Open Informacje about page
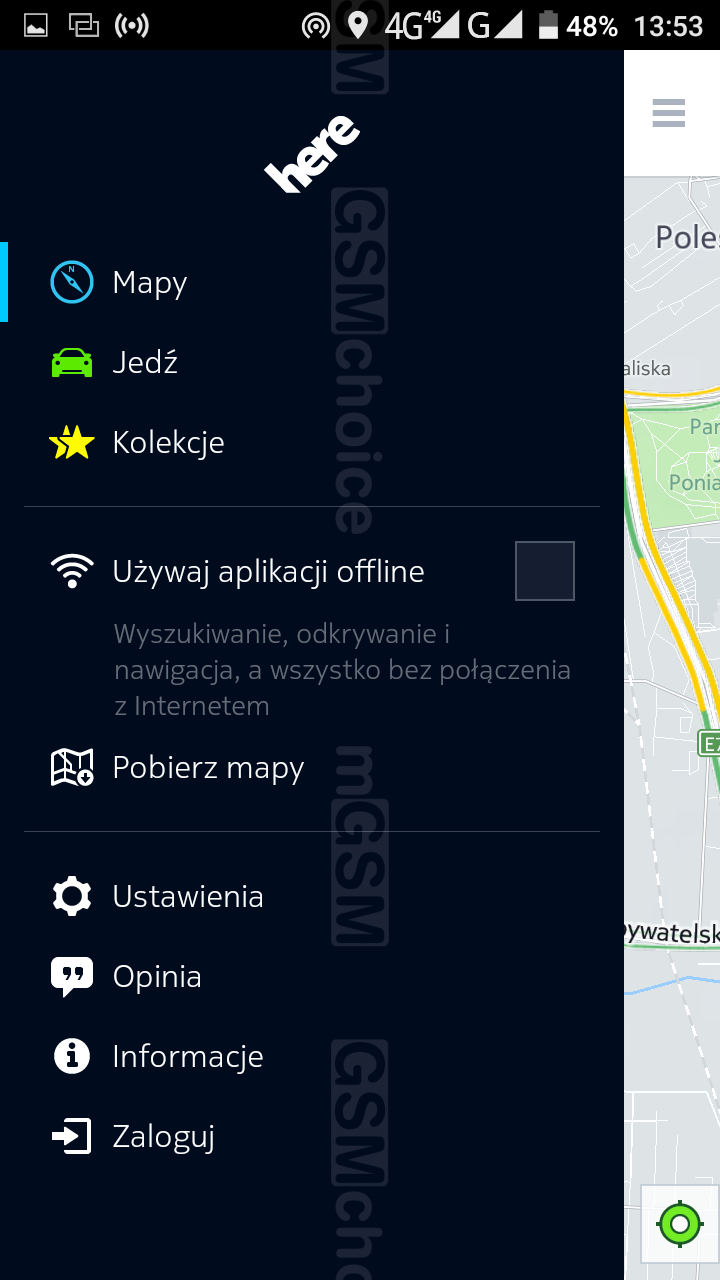 tap(187, 1057)
